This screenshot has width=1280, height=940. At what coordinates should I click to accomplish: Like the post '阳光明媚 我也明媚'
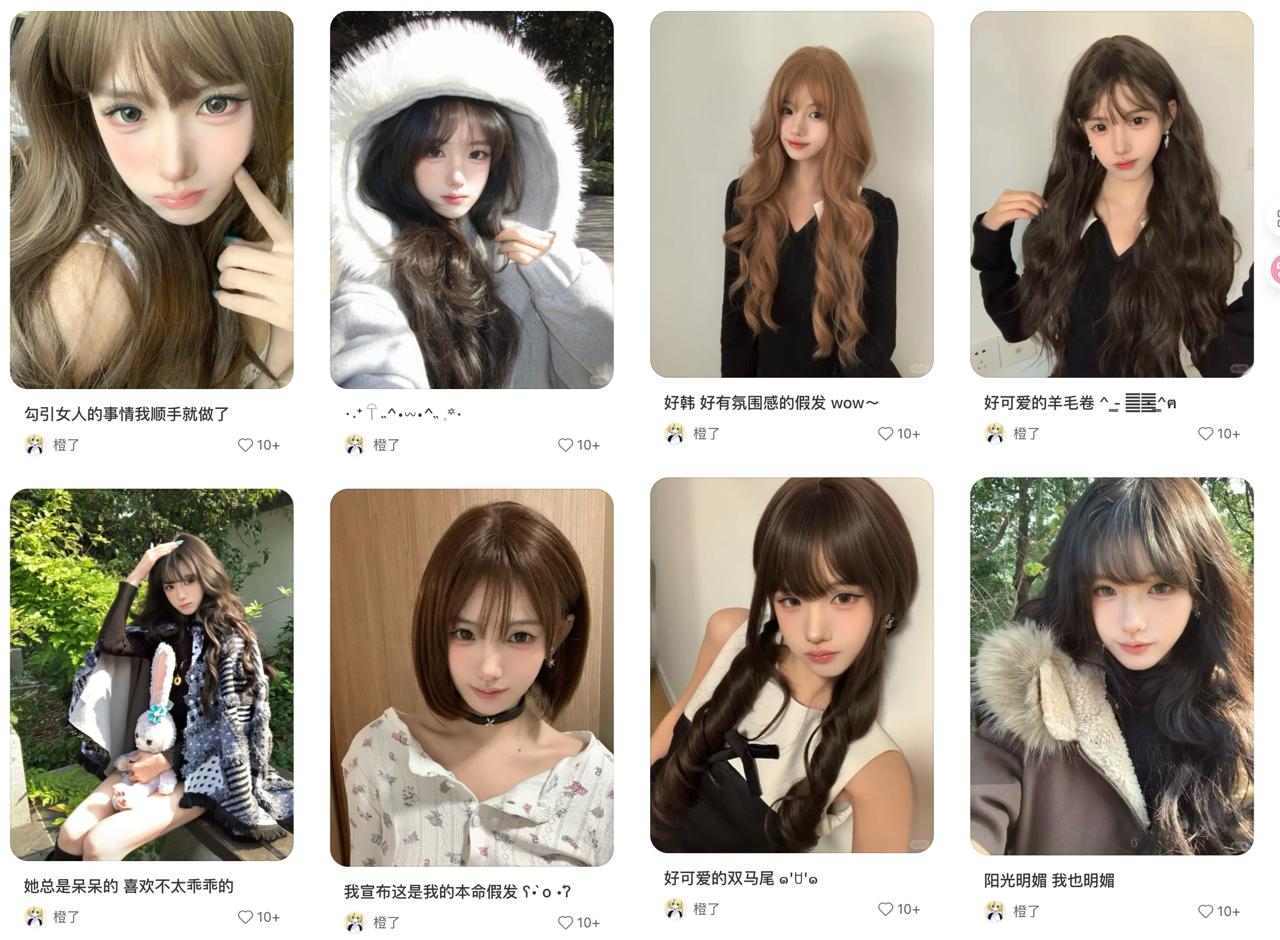tap(1206, 912)
